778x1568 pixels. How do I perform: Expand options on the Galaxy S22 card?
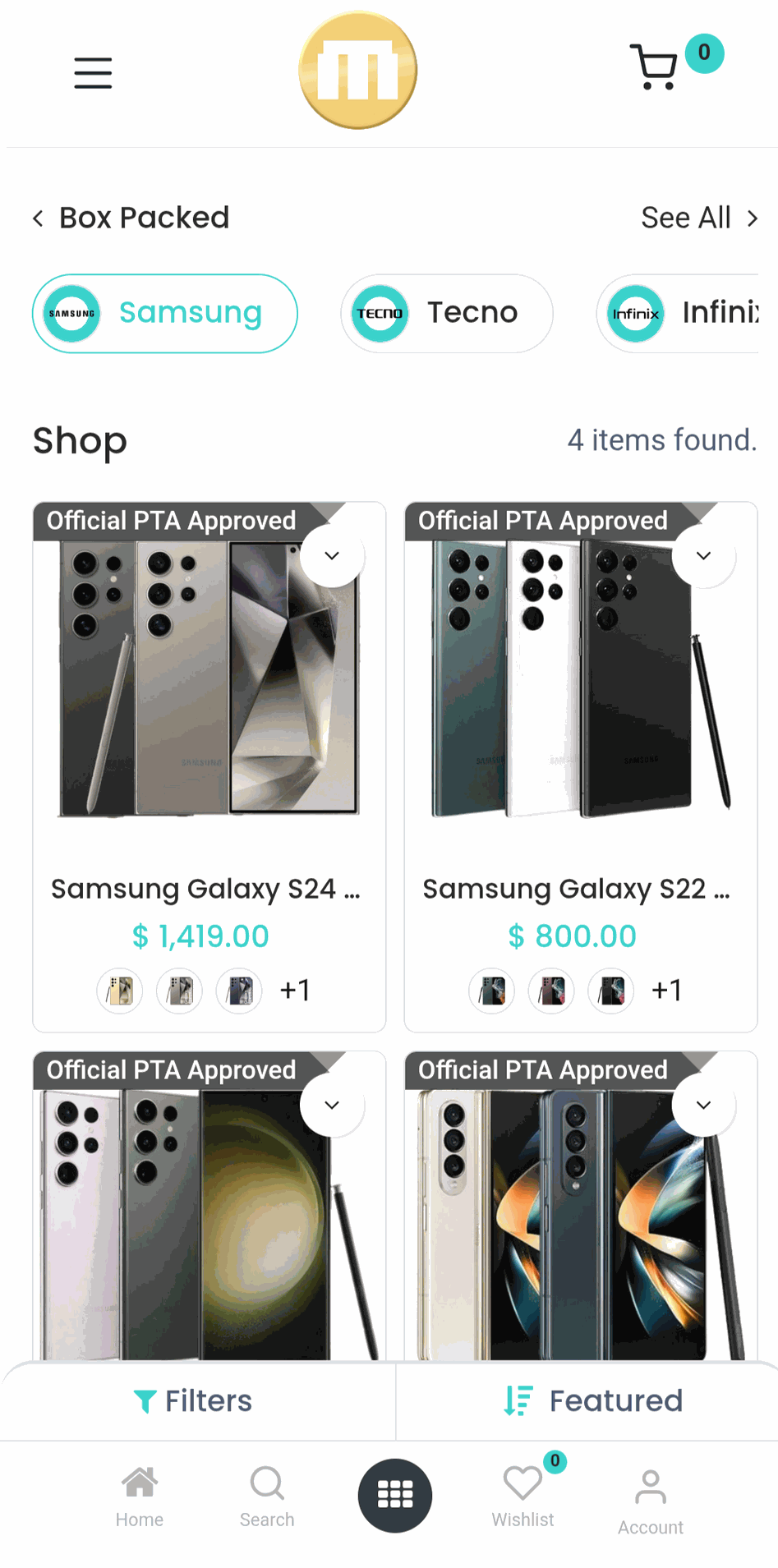[703, 556]
